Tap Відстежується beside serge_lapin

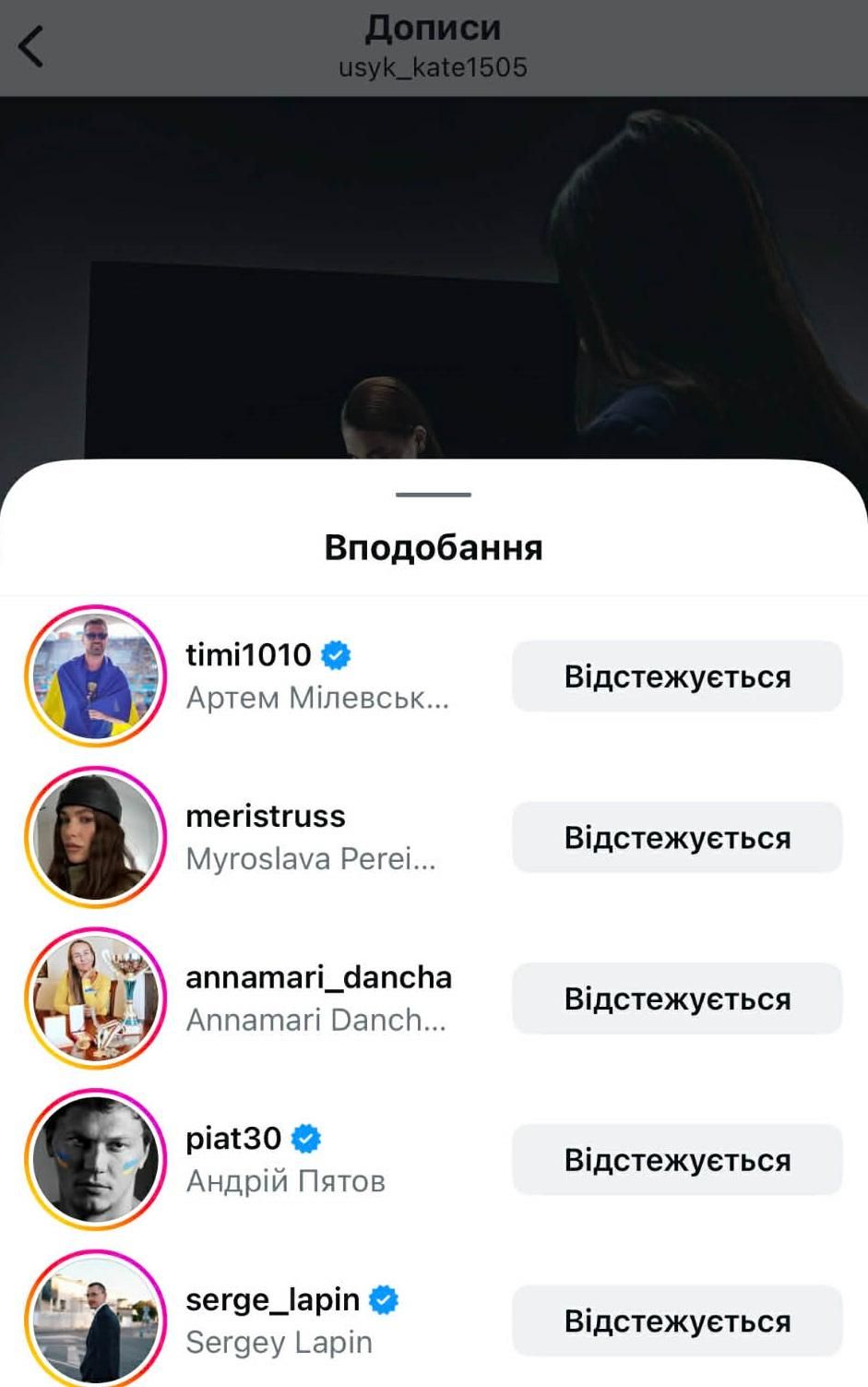point(677,1321)
